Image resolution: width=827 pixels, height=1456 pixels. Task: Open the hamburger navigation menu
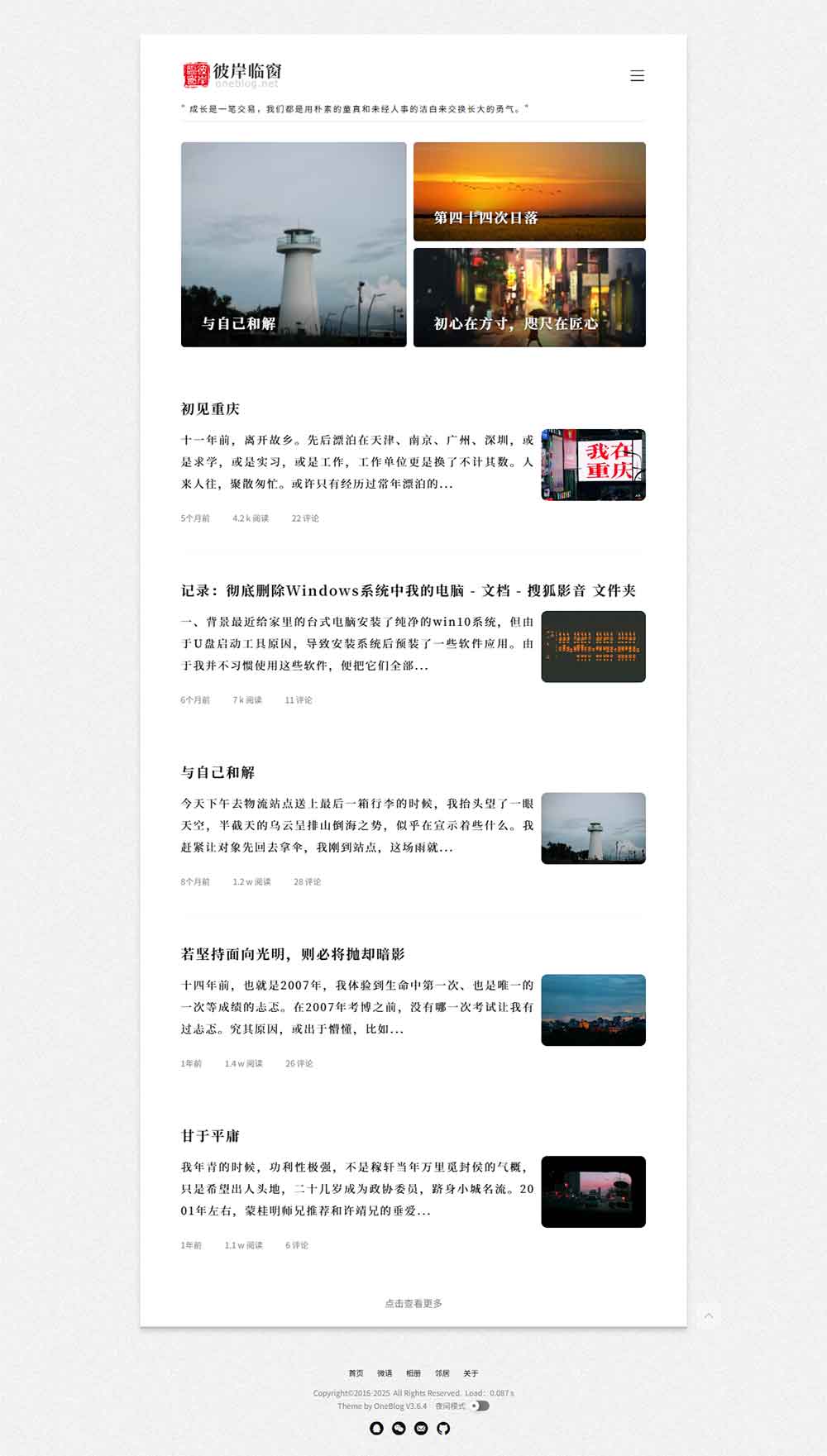coord(637,75)
